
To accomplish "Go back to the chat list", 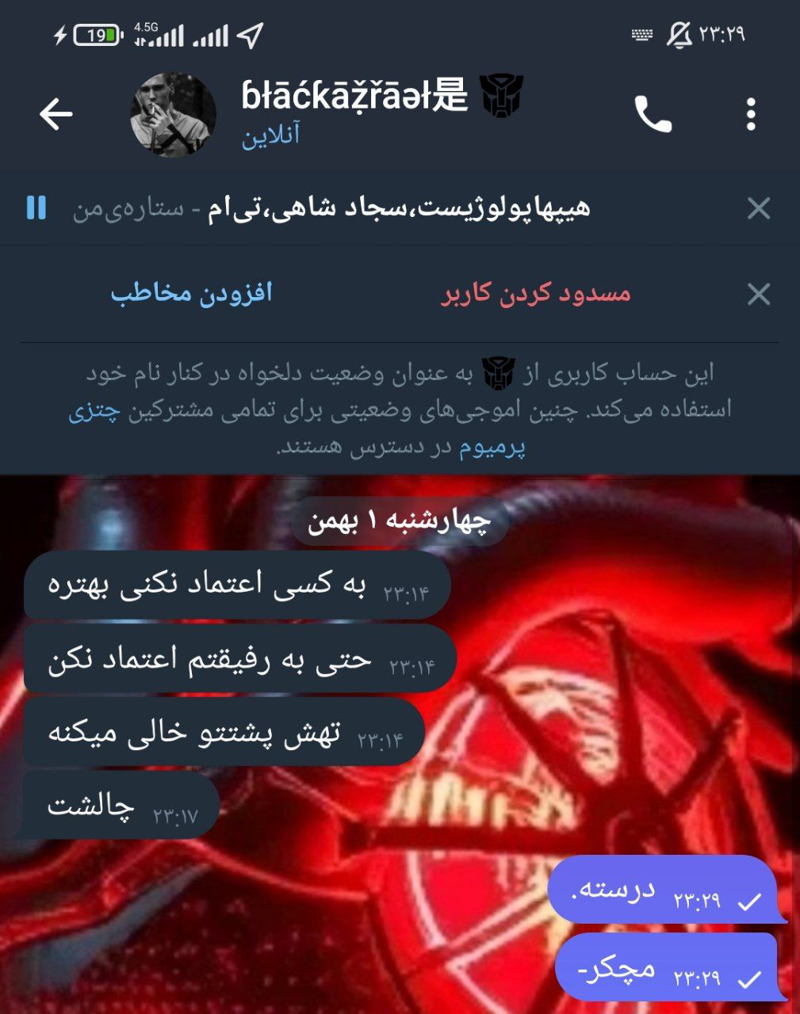I will click(56, 115).
